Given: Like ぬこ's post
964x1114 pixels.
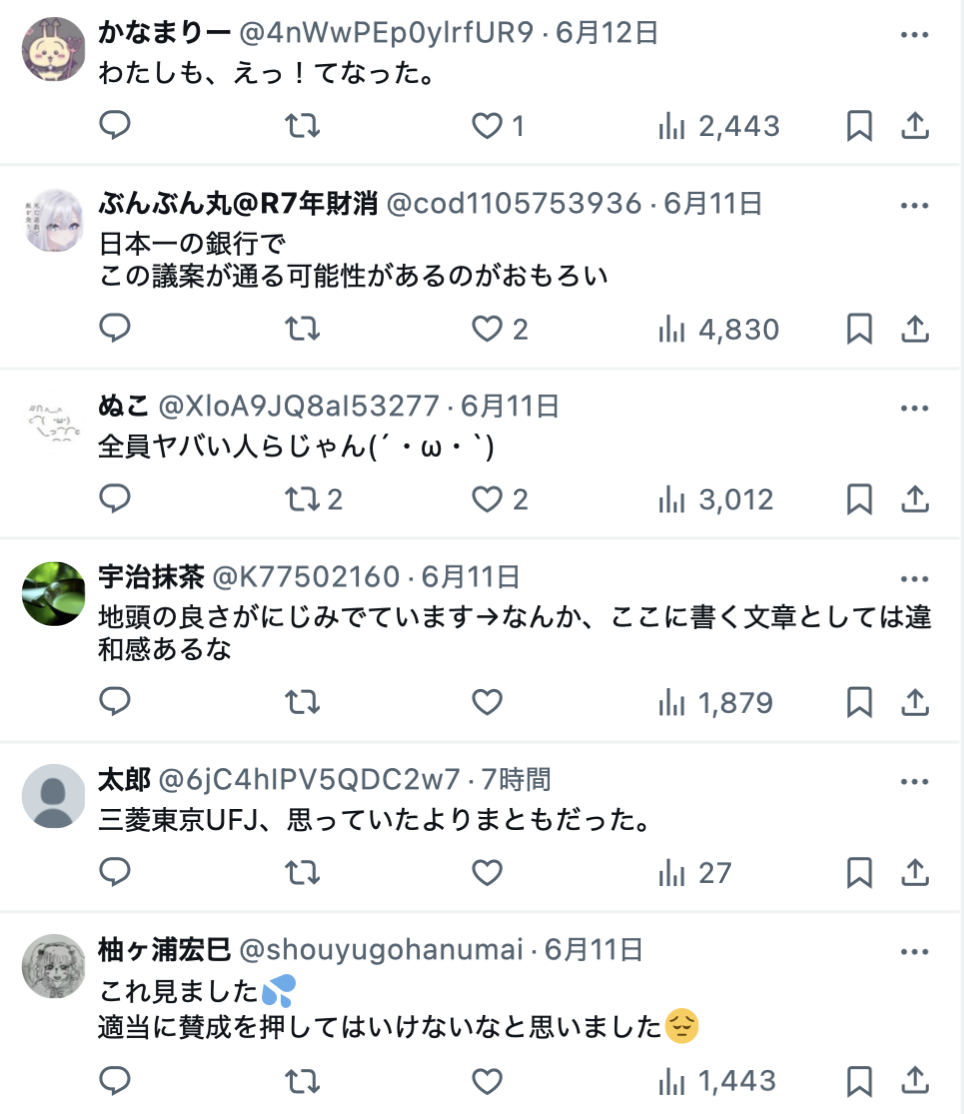Looking at the screenshot, I should [x=487, y=499].
